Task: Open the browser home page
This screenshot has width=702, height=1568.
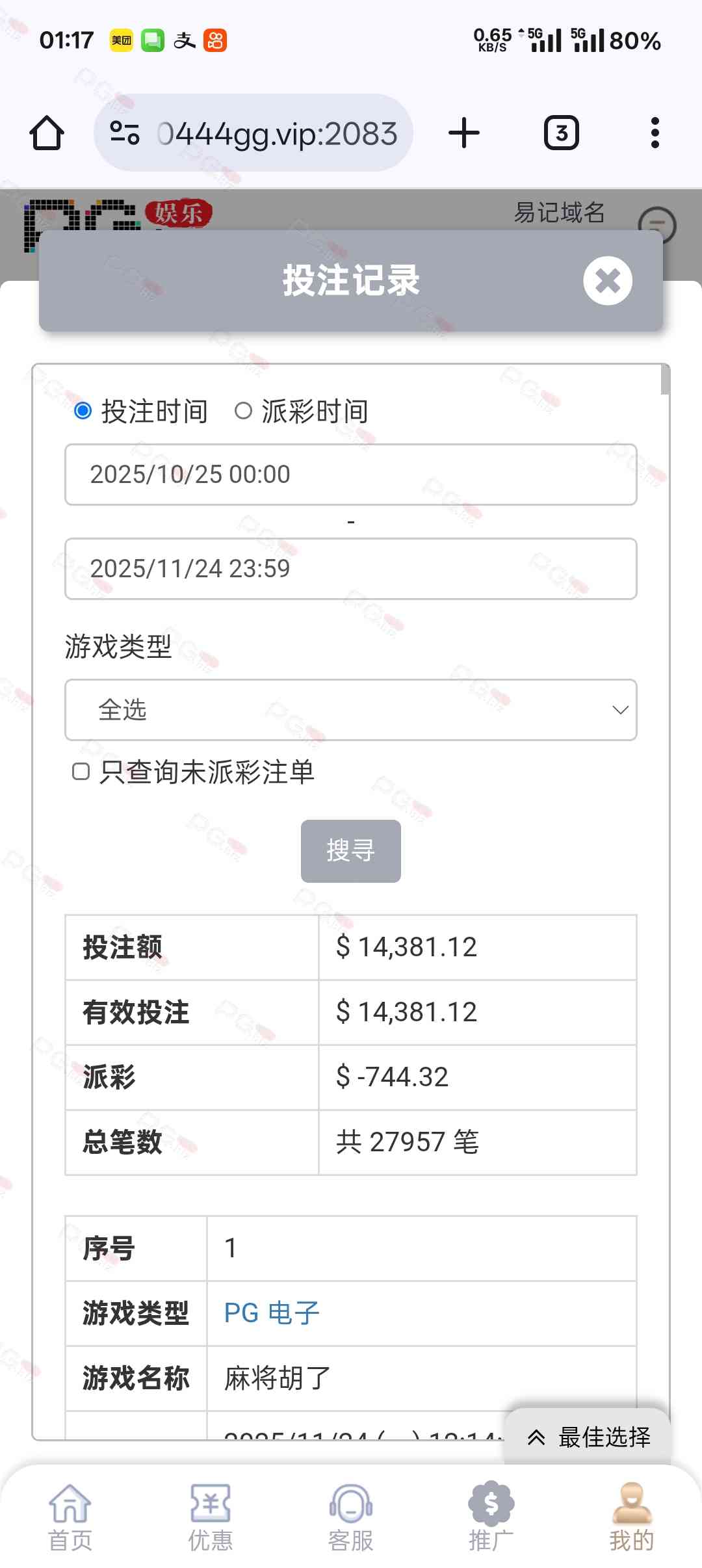Action: (x=47, y=133)
